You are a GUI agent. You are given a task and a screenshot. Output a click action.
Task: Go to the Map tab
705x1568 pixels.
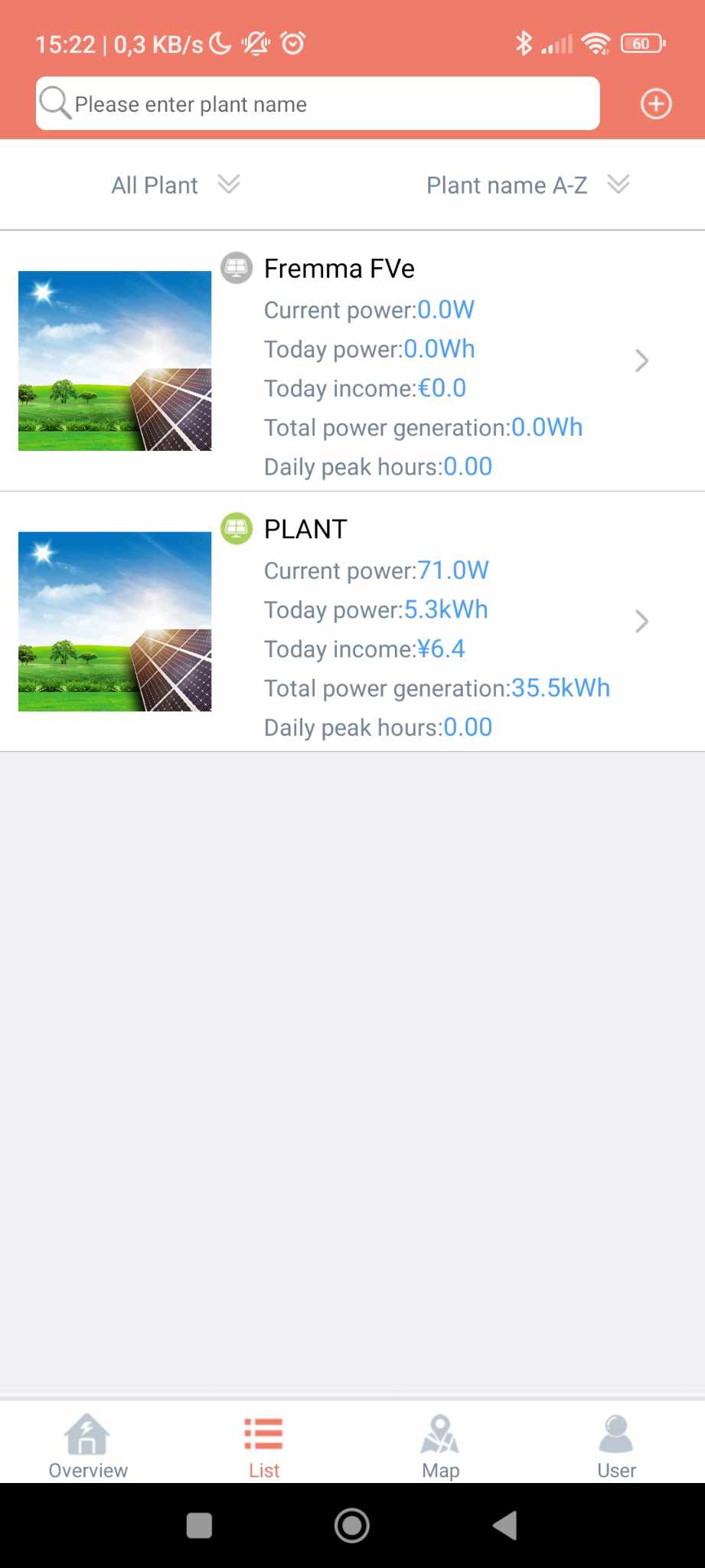tap(440, 1445)
